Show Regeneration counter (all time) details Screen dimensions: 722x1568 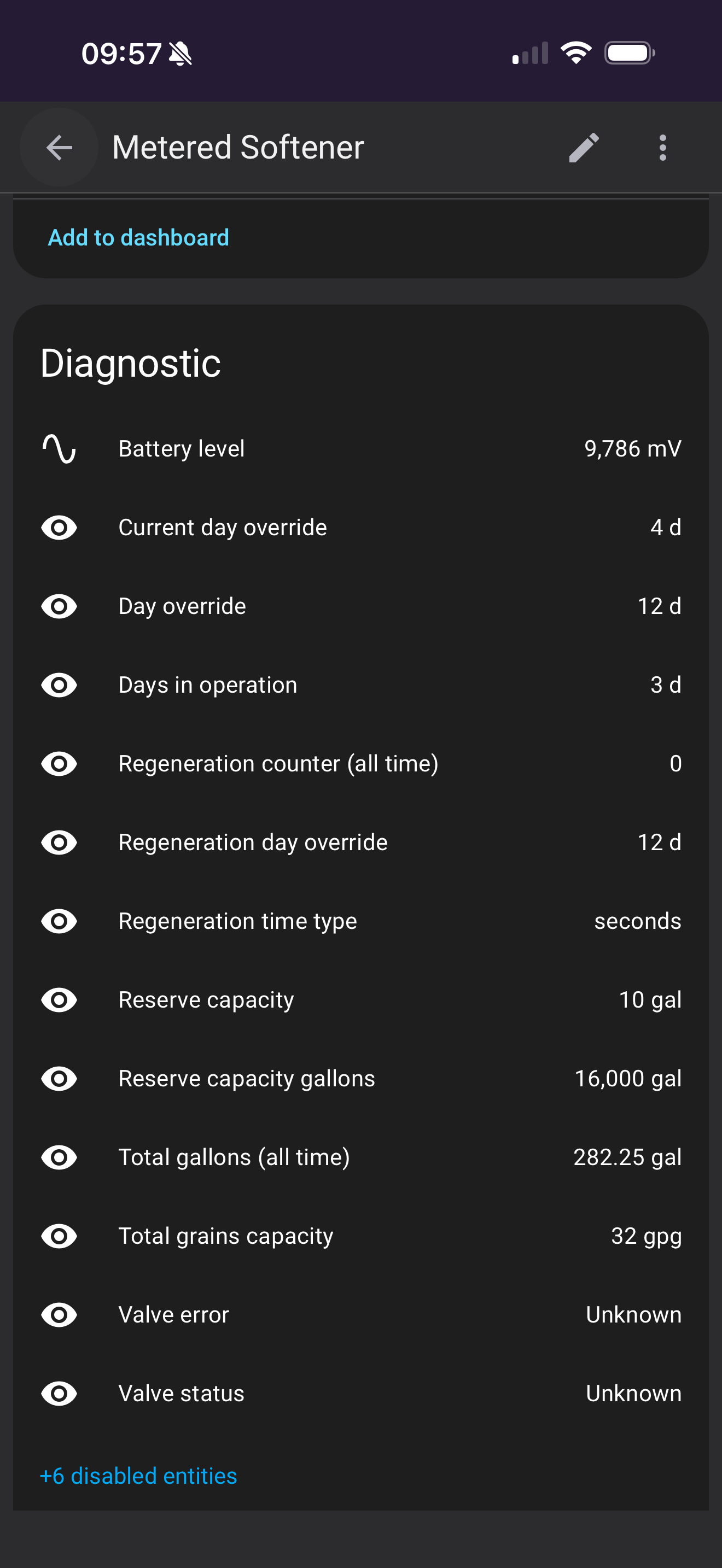click(x=360, y=763)
